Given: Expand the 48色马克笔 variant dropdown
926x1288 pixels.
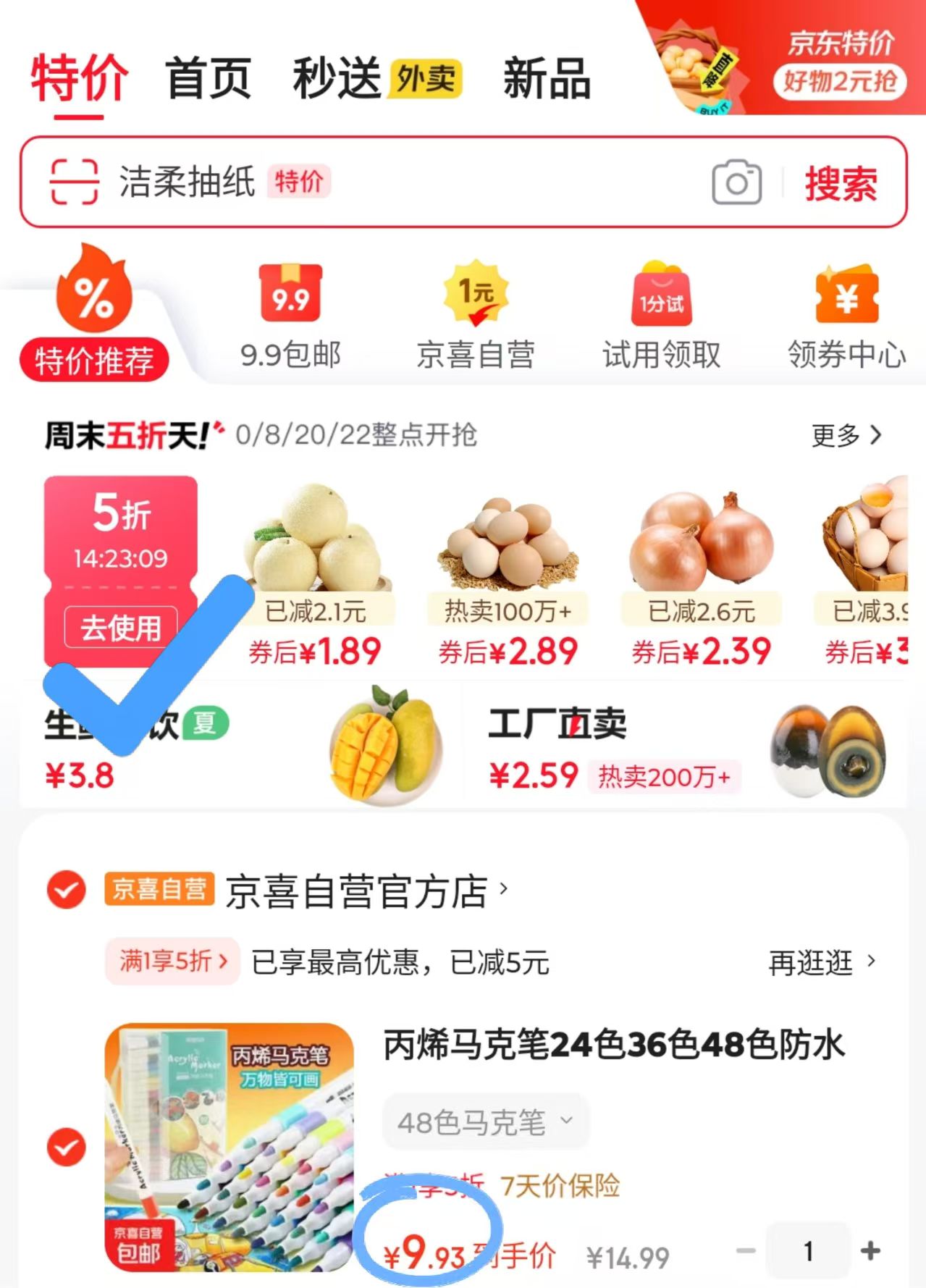Looking at the screenshot, I should pyautogui.click(x=485, y=1122).
